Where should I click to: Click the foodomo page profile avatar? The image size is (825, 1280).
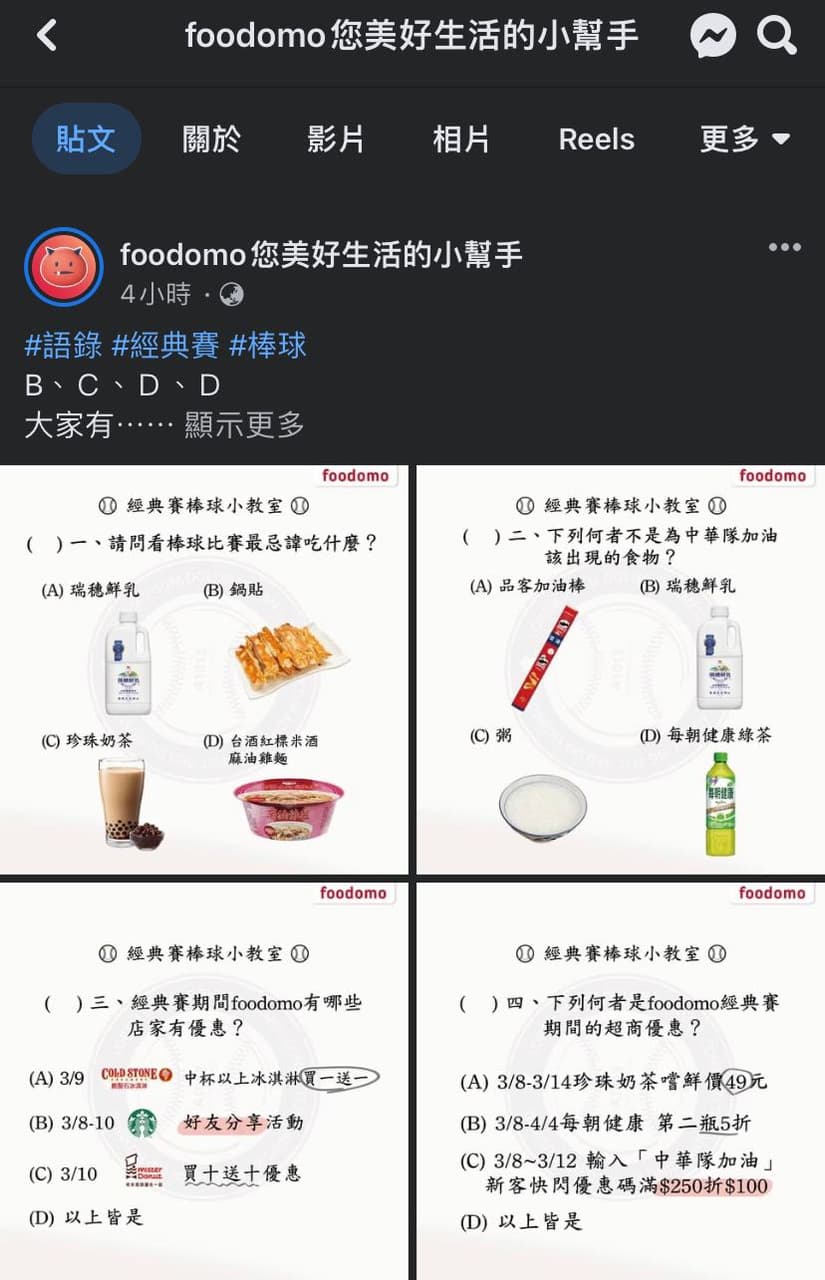[62, 266]
